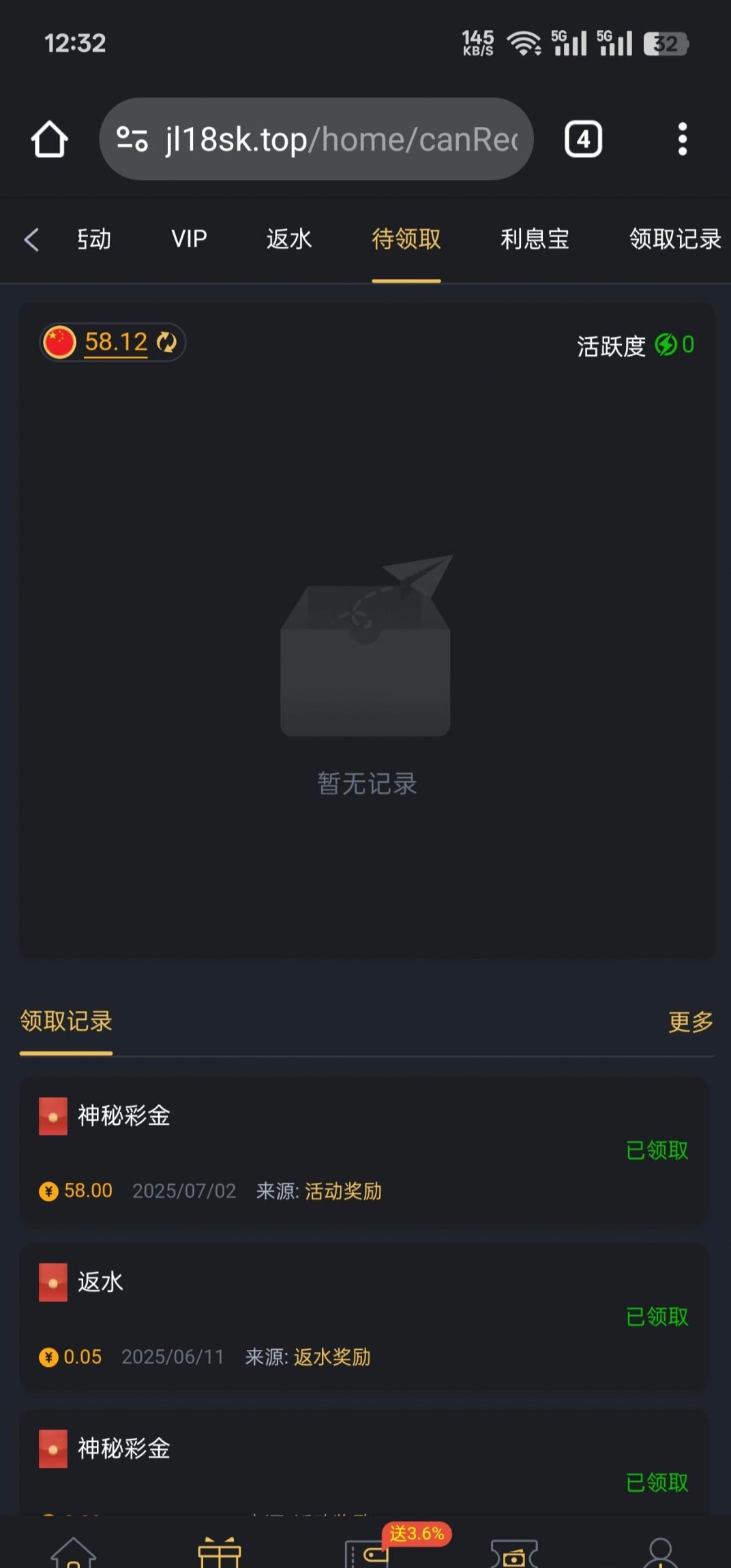The image size is (731, 1568).
Task: Tap 更多 to view more records
Action: click(690, 1021)
